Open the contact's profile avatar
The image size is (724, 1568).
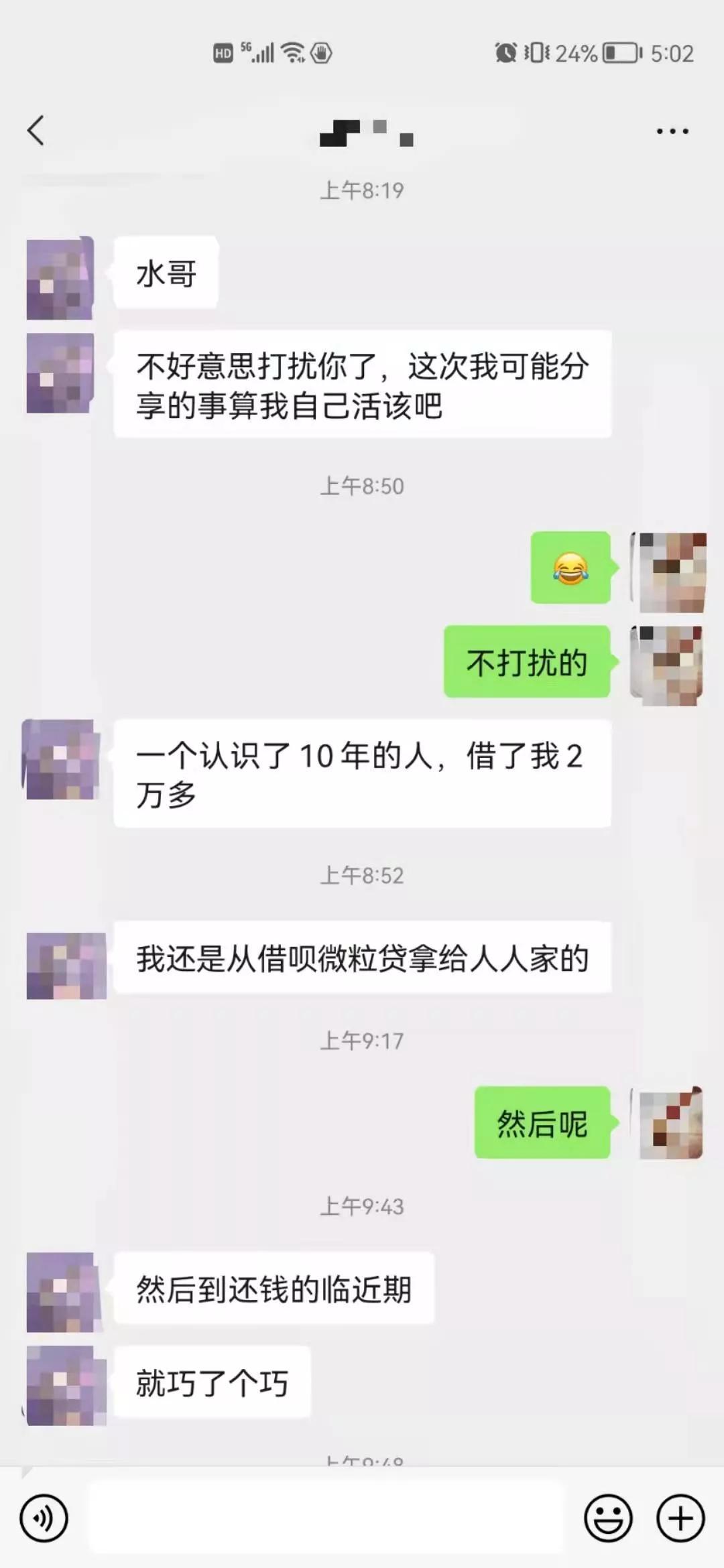coord(60,276)
